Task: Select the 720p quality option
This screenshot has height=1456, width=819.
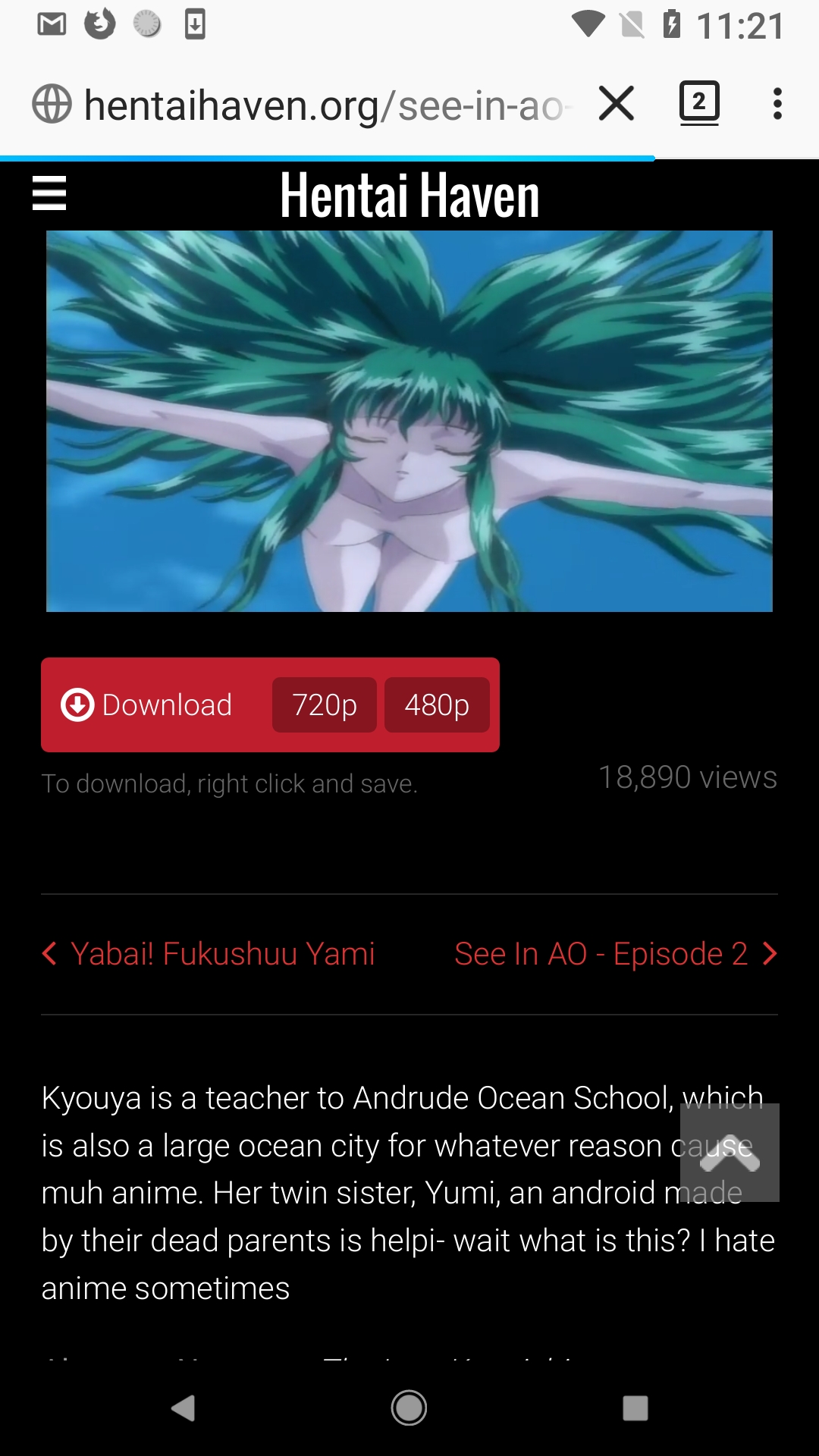Action: (x=325, y=704)
